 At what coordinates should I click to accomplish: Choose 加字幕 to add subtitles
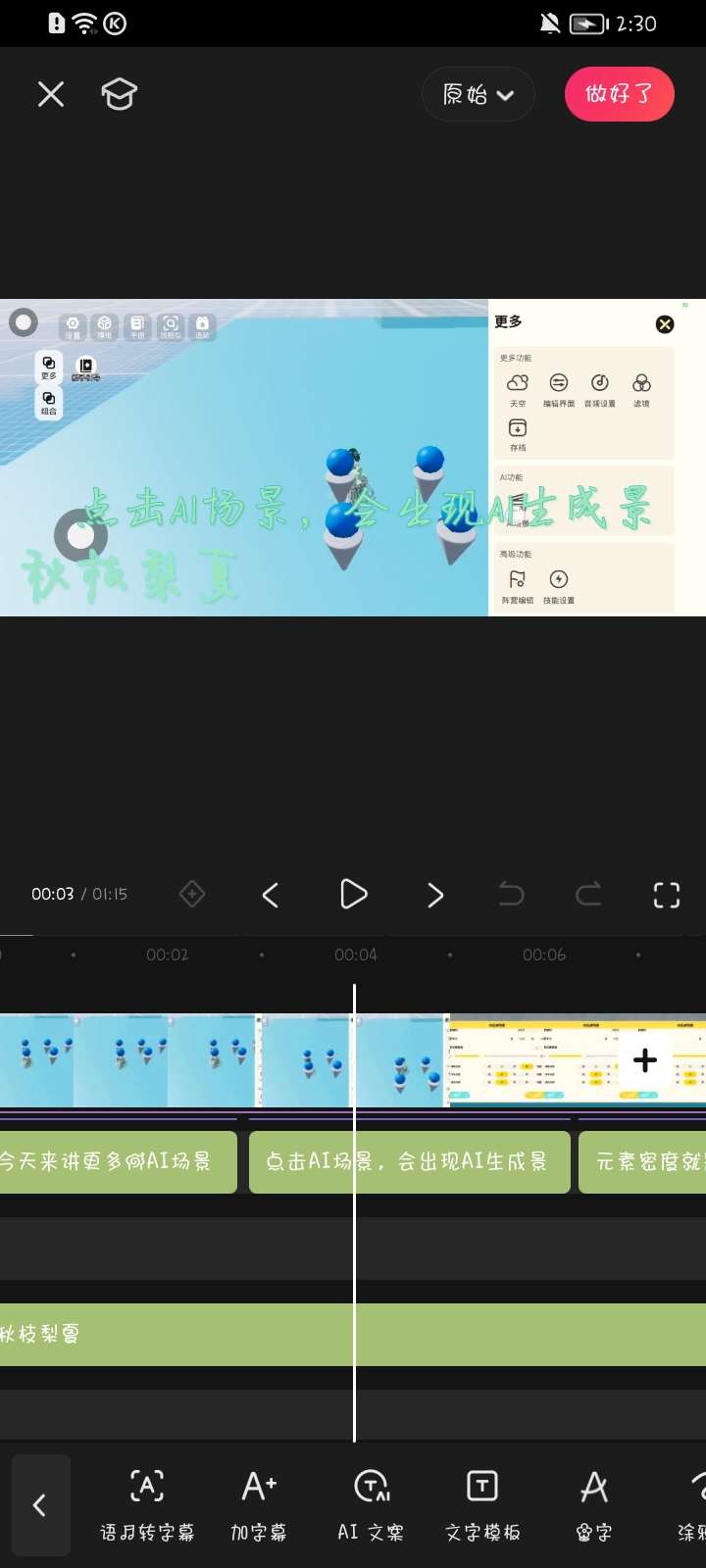(259, 1505)
